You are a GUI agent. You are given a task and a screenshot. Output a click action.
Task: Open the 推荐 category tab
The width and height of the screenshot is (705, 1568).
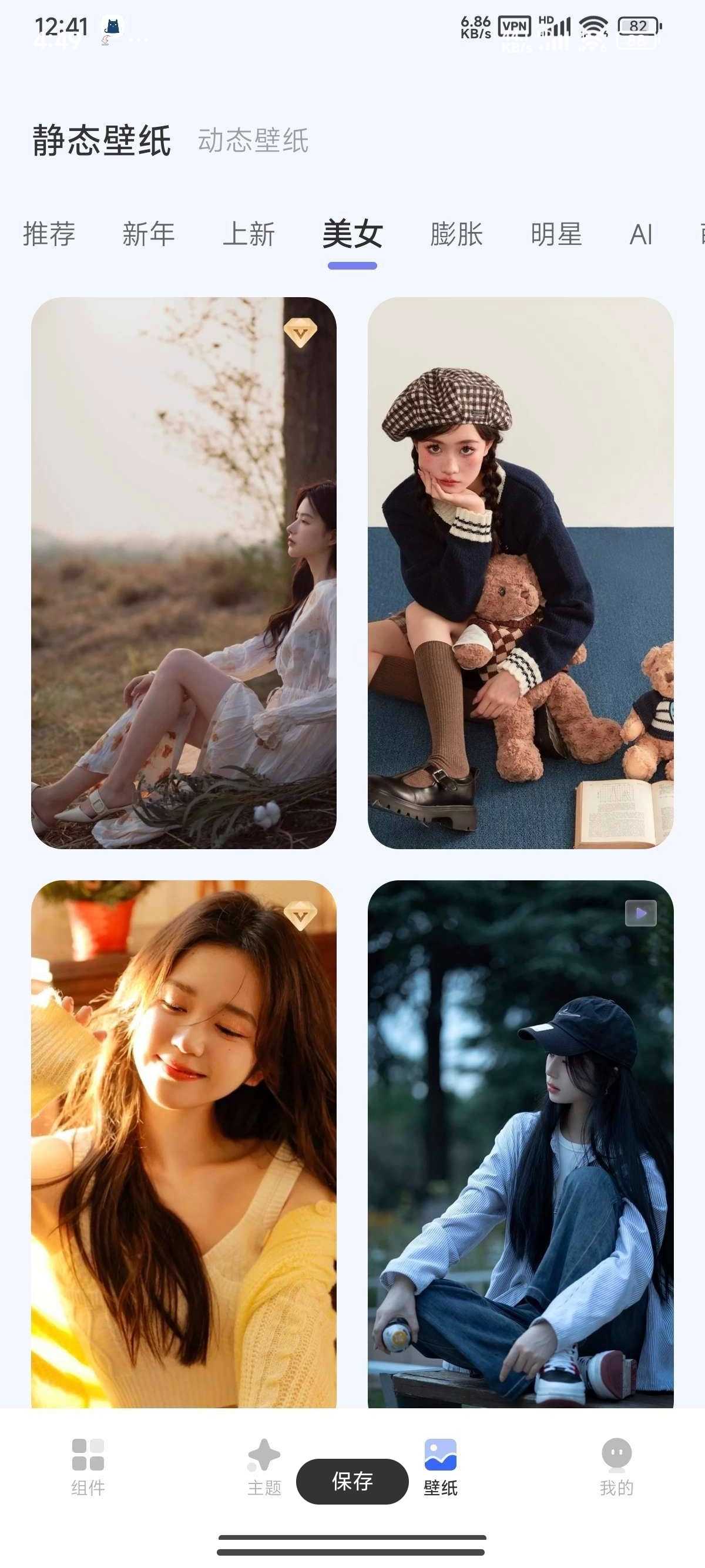tap(49, 234)
